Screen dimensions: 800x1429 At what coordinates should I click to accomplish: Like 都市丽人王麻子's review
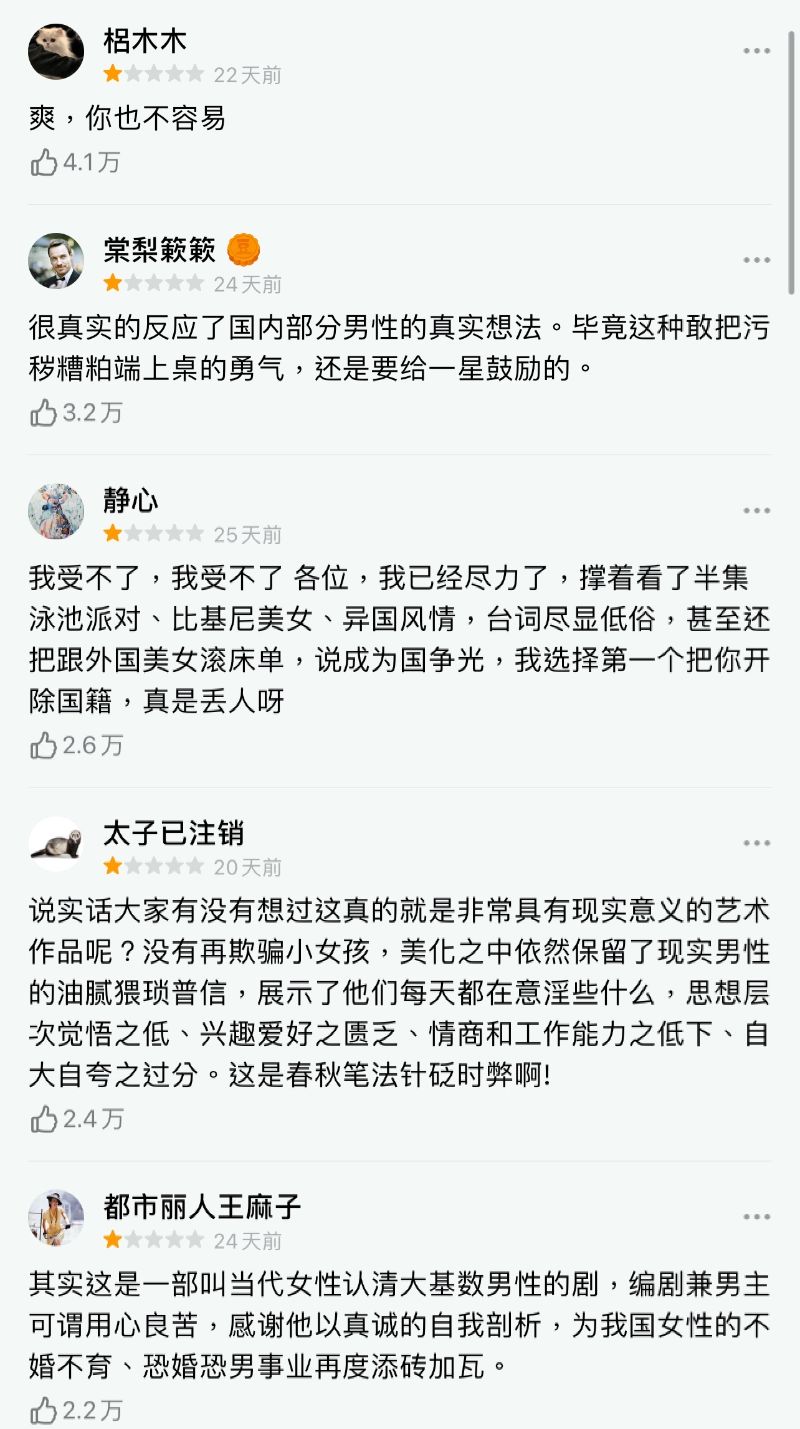[44, 1411]
